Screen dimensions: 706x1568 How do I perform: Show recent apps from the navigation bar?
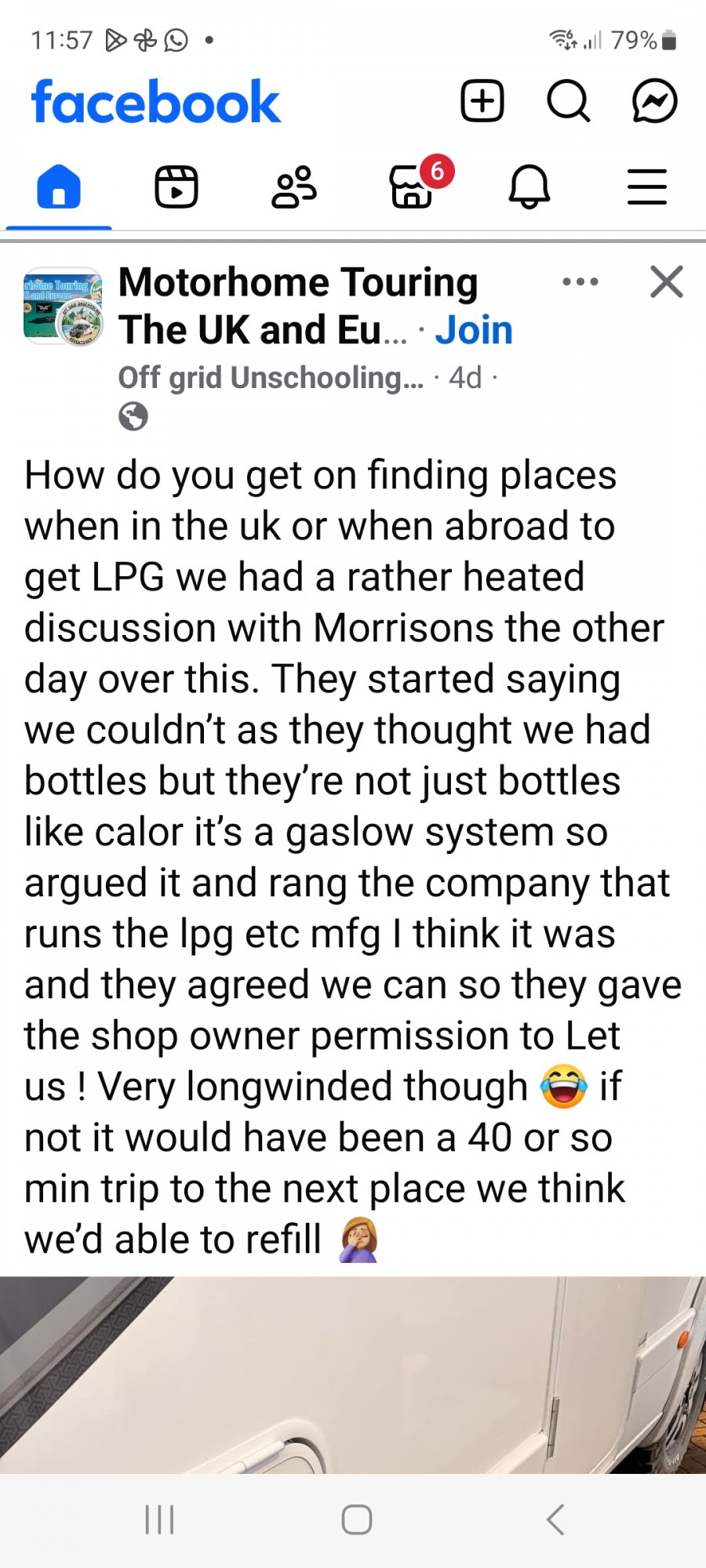[x=159, y=1519]
